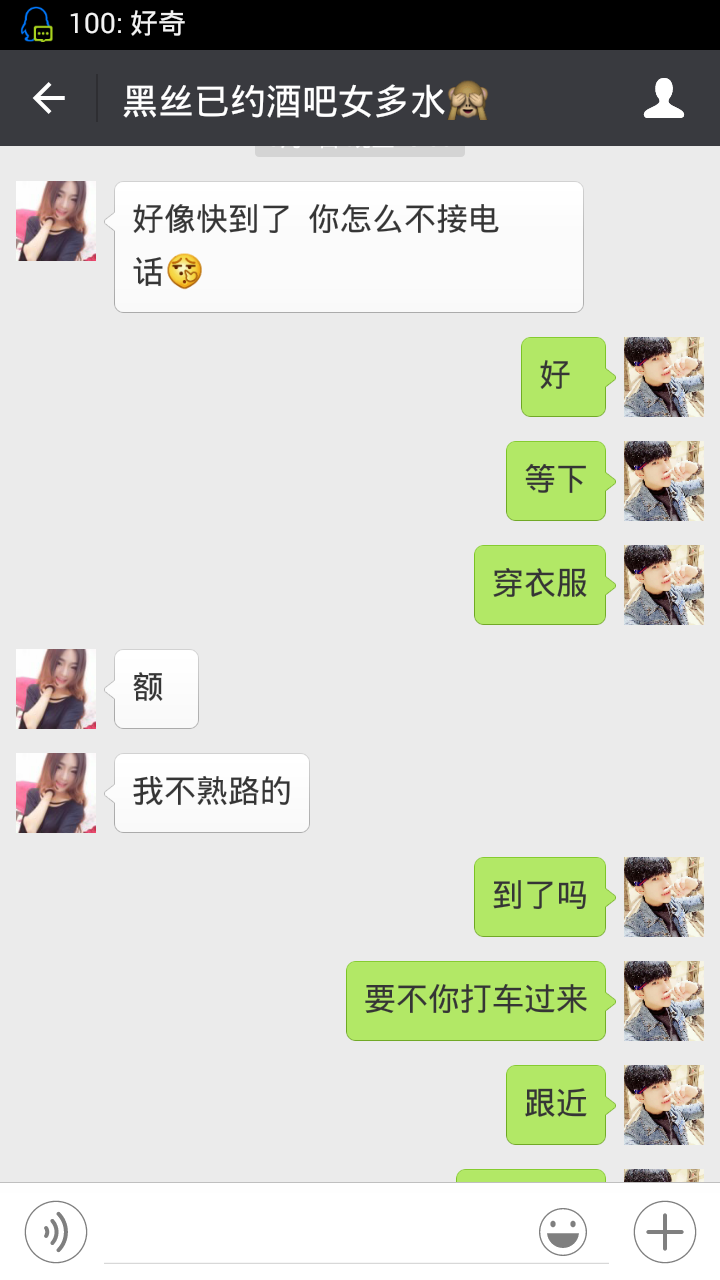The width and height of the screenshot is (720, 1280).
Task: Open the emoji sticker panel
Action: [x=563, y=1232]
